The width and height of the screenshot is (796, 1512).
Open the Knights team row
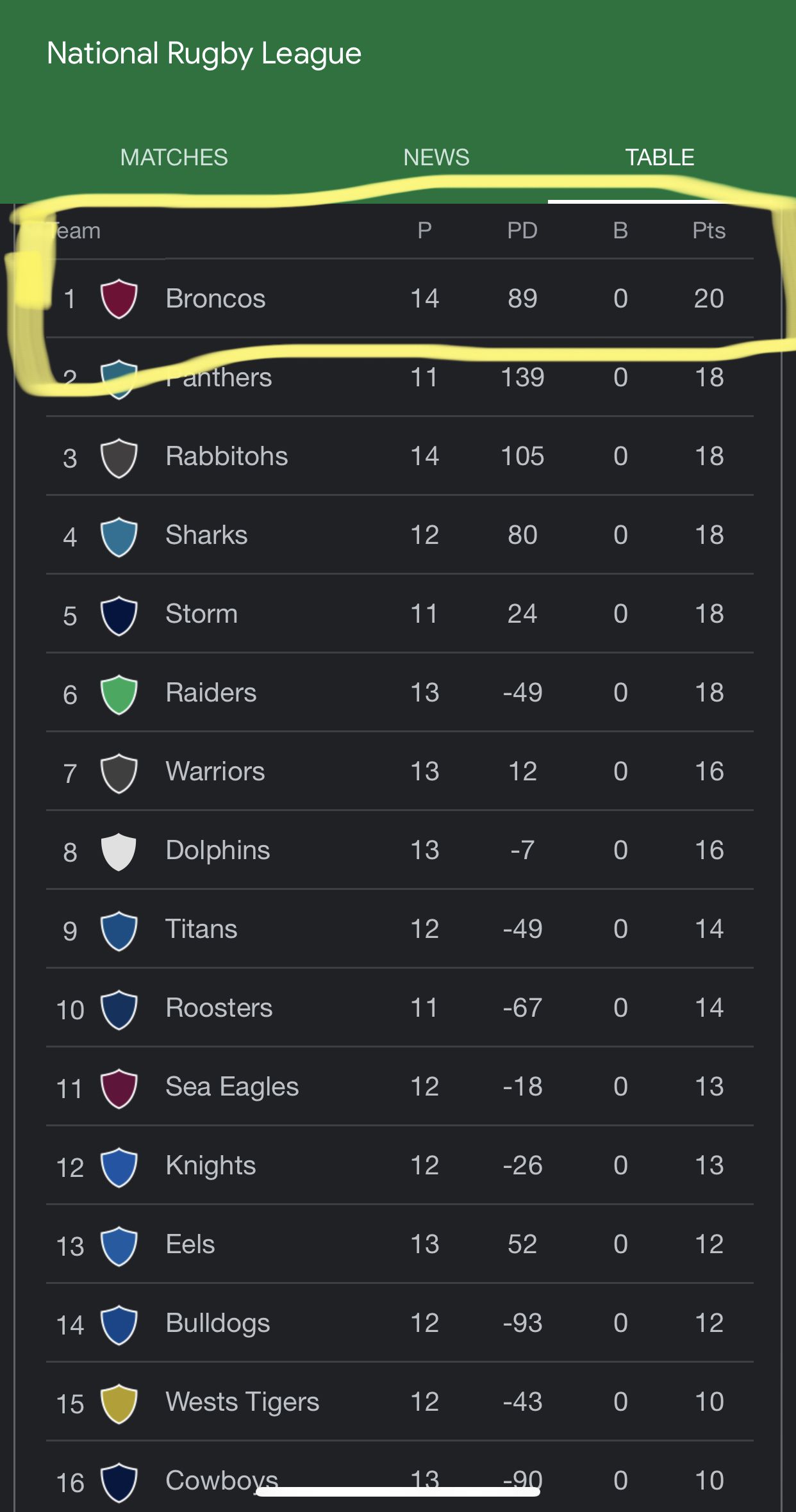point(400,1165)
